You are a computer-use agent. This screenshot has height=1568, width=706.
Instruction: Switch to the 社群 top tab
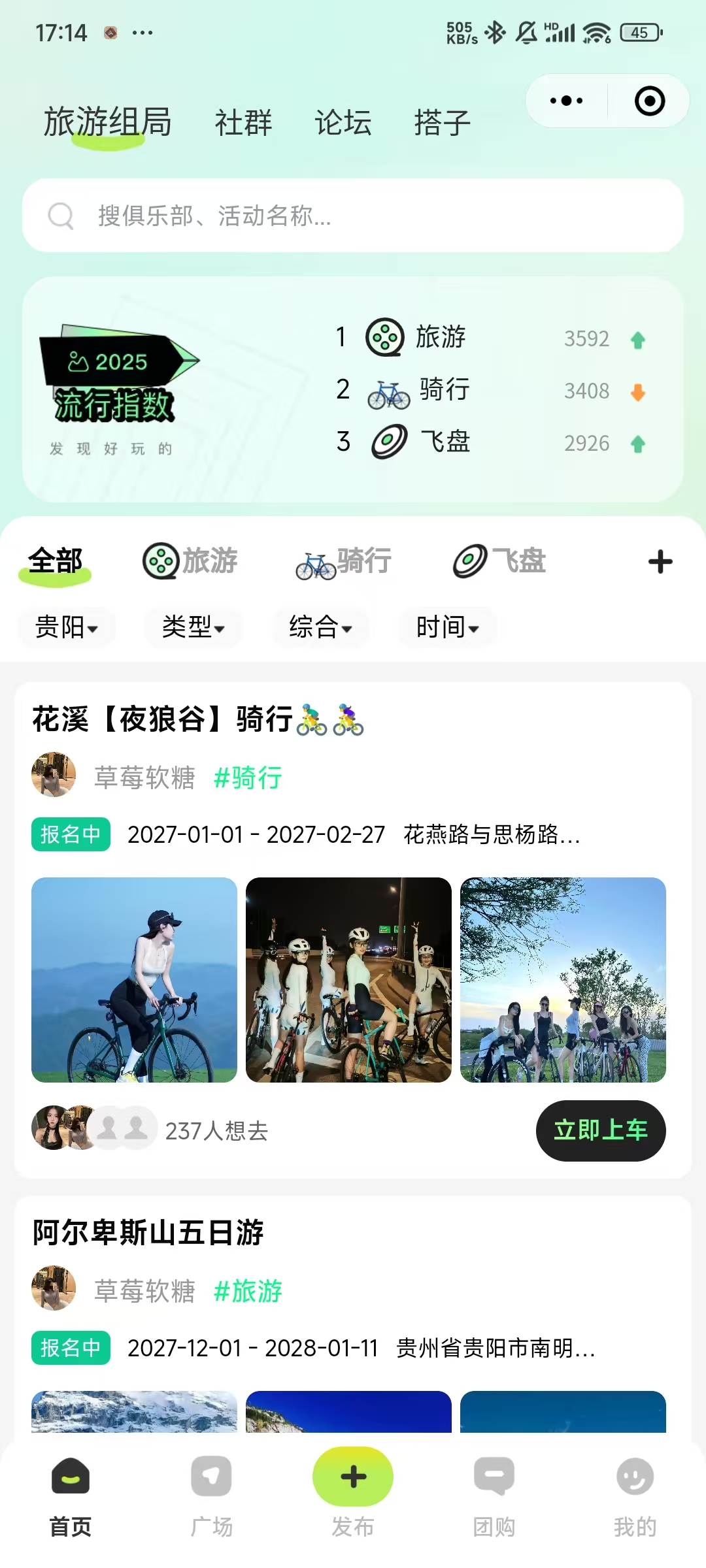(243, 123)
